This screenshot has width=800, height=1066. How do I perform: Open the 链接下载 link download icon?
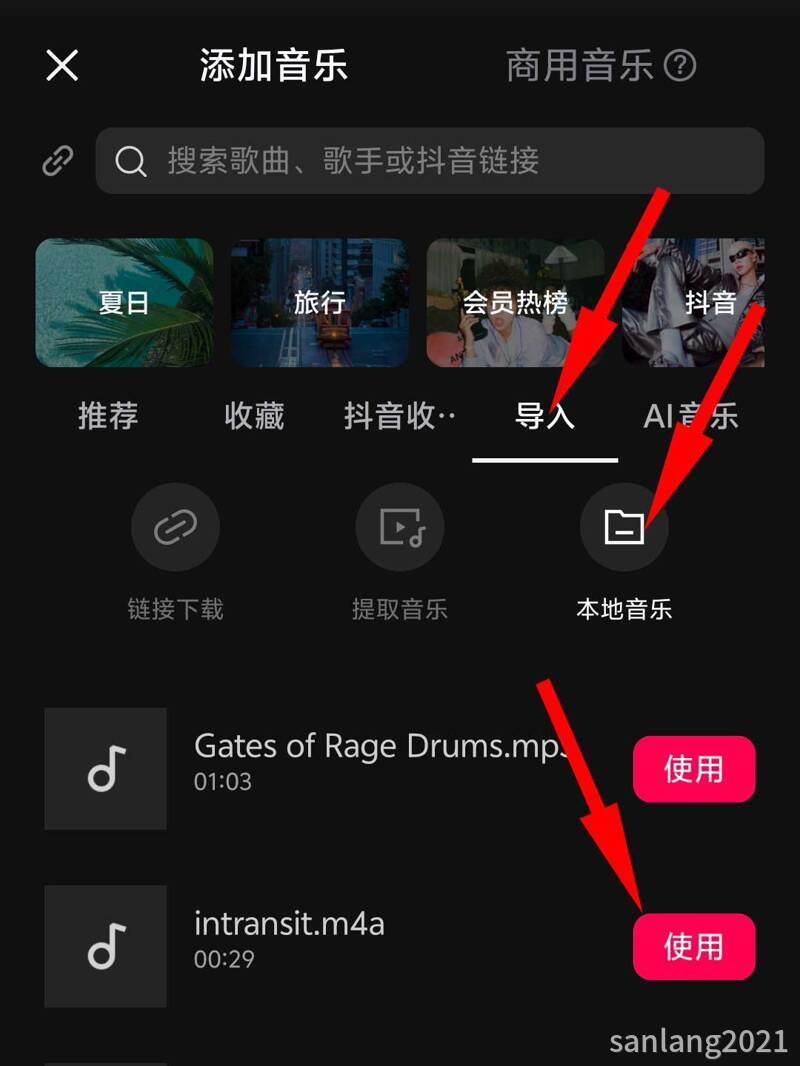(176, 527)
